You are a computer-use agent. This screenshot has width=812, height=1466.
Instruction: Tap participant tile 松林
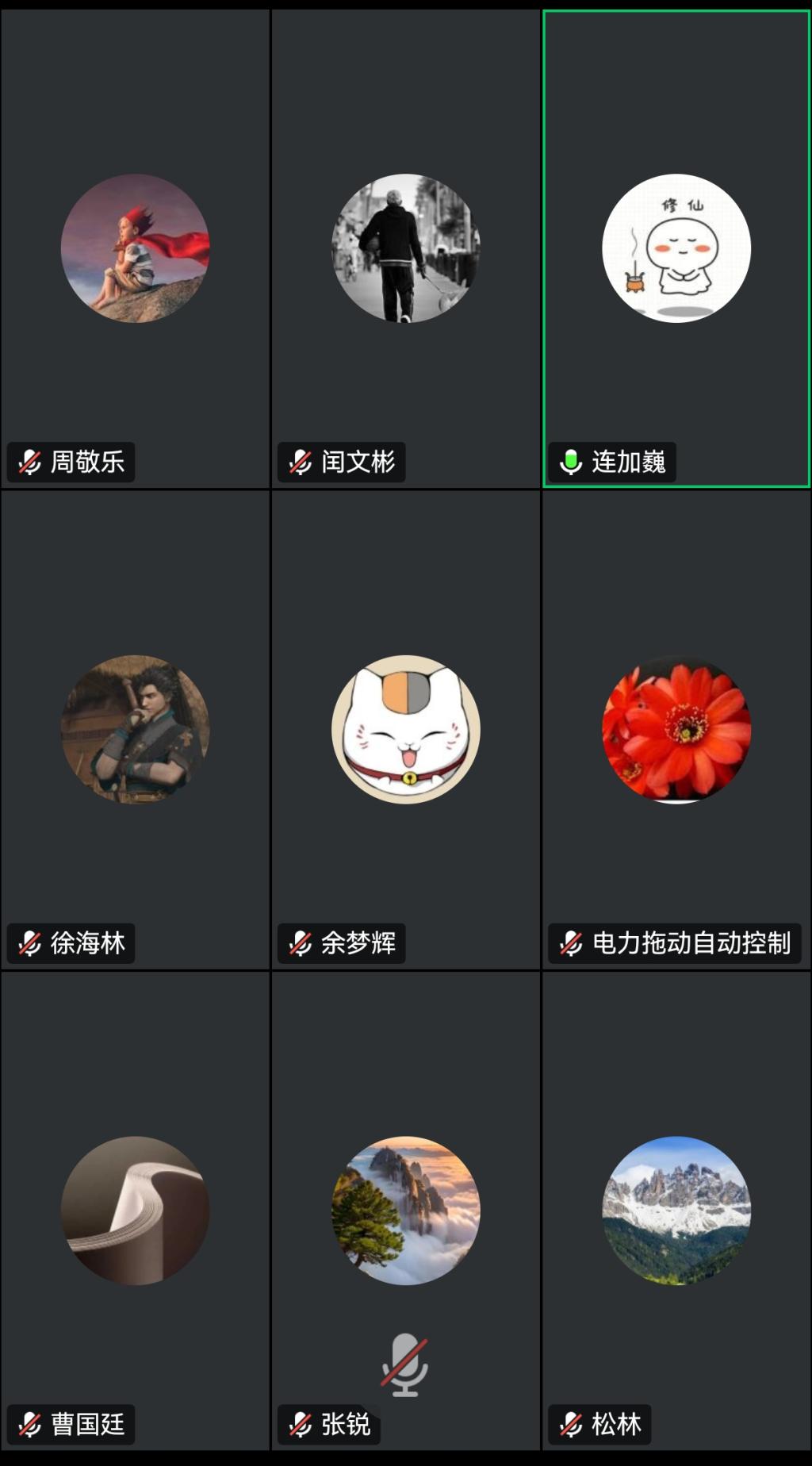coord(676,1210)
